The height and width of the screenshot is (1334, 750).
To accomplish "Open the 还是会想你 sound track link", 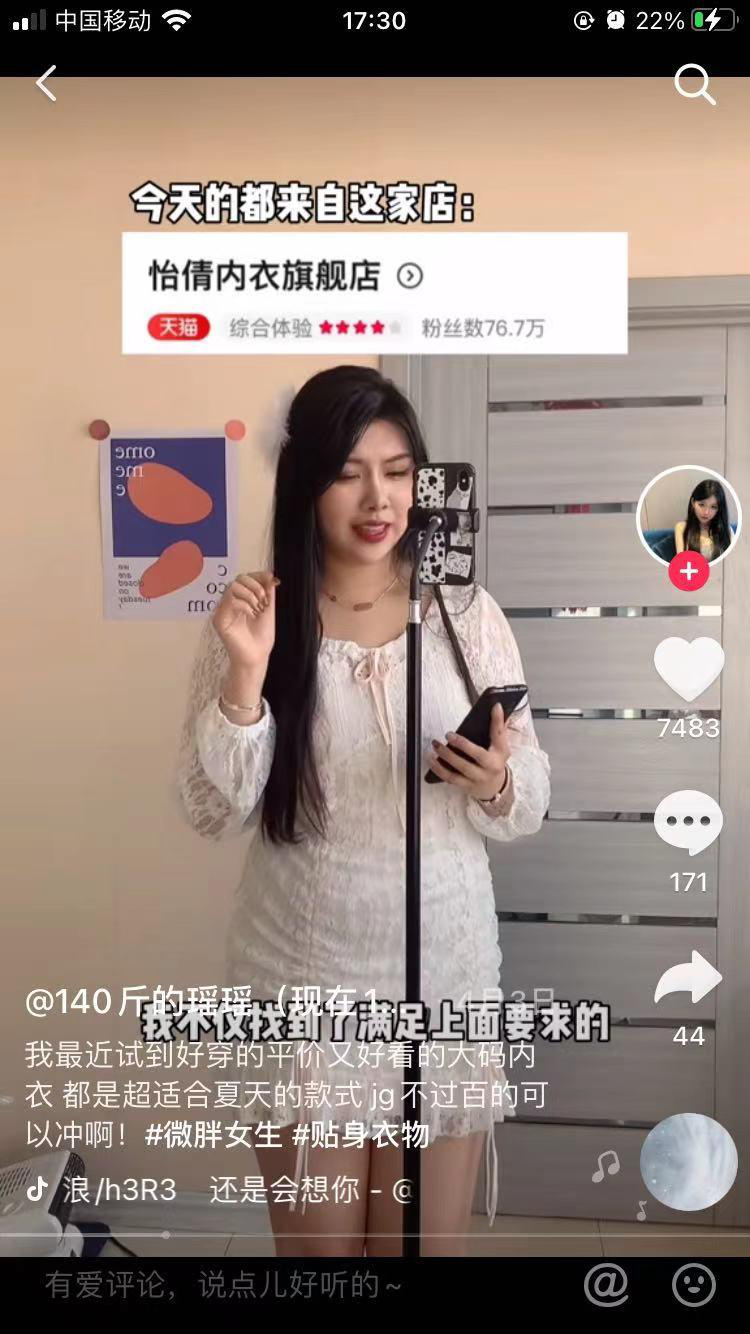I will click(x=310, y=1189).
